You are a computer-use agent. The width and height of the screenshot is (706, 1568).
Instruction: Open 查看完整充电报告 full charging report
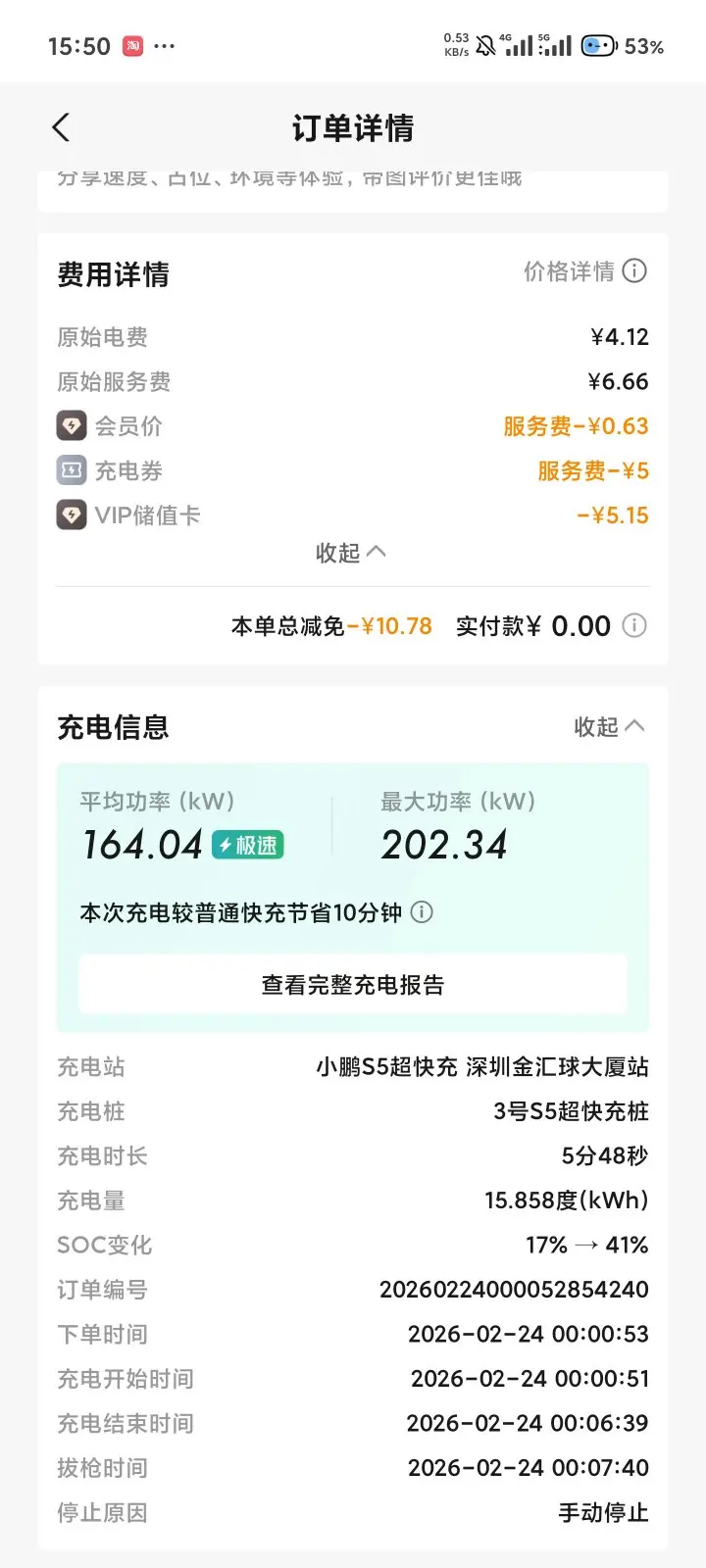[x=353, y=985]
